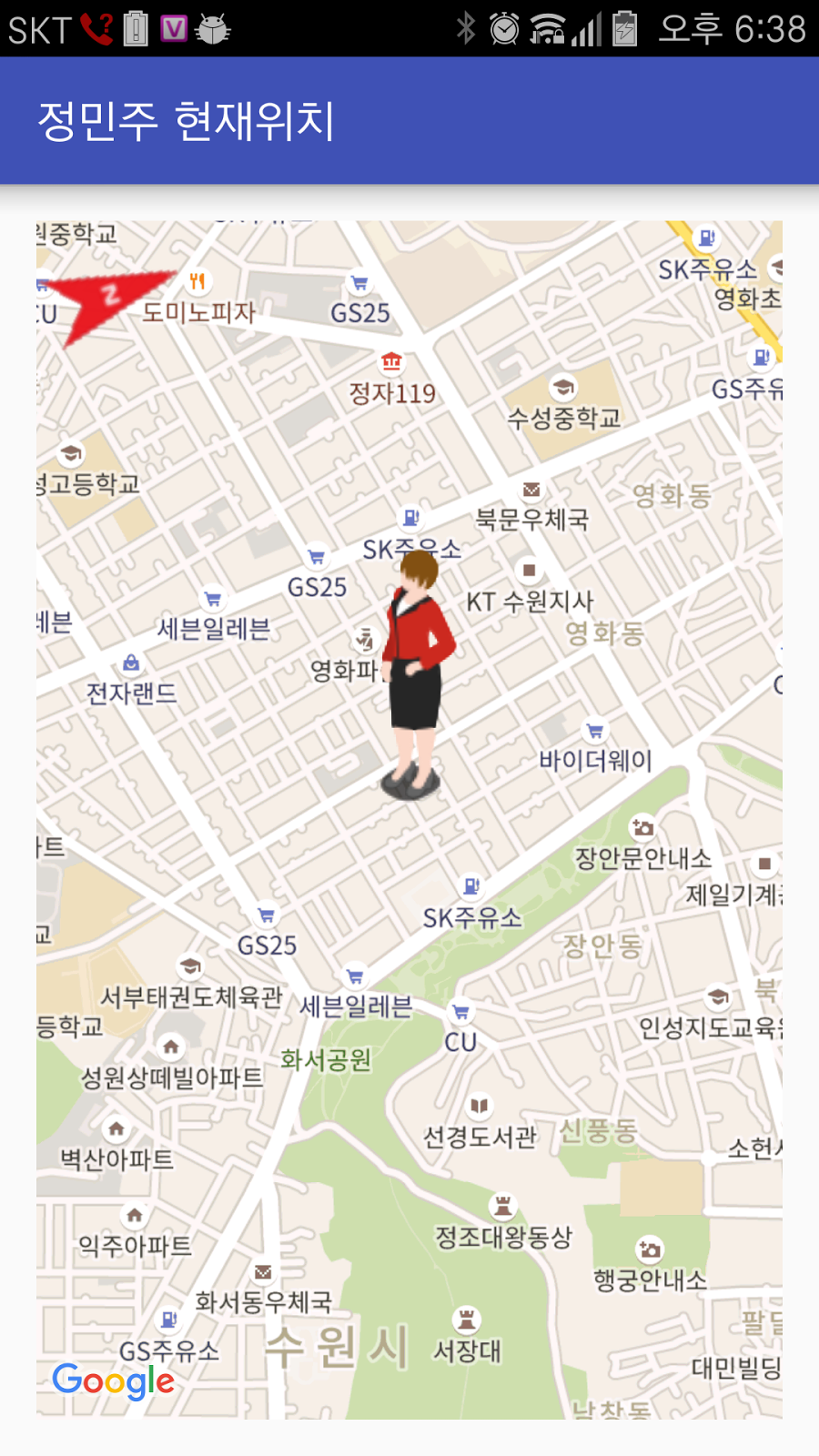Screen dimensions: 819x1456
Task: Select 바이더웨이 store on the map
Action: tap(594, 731)
